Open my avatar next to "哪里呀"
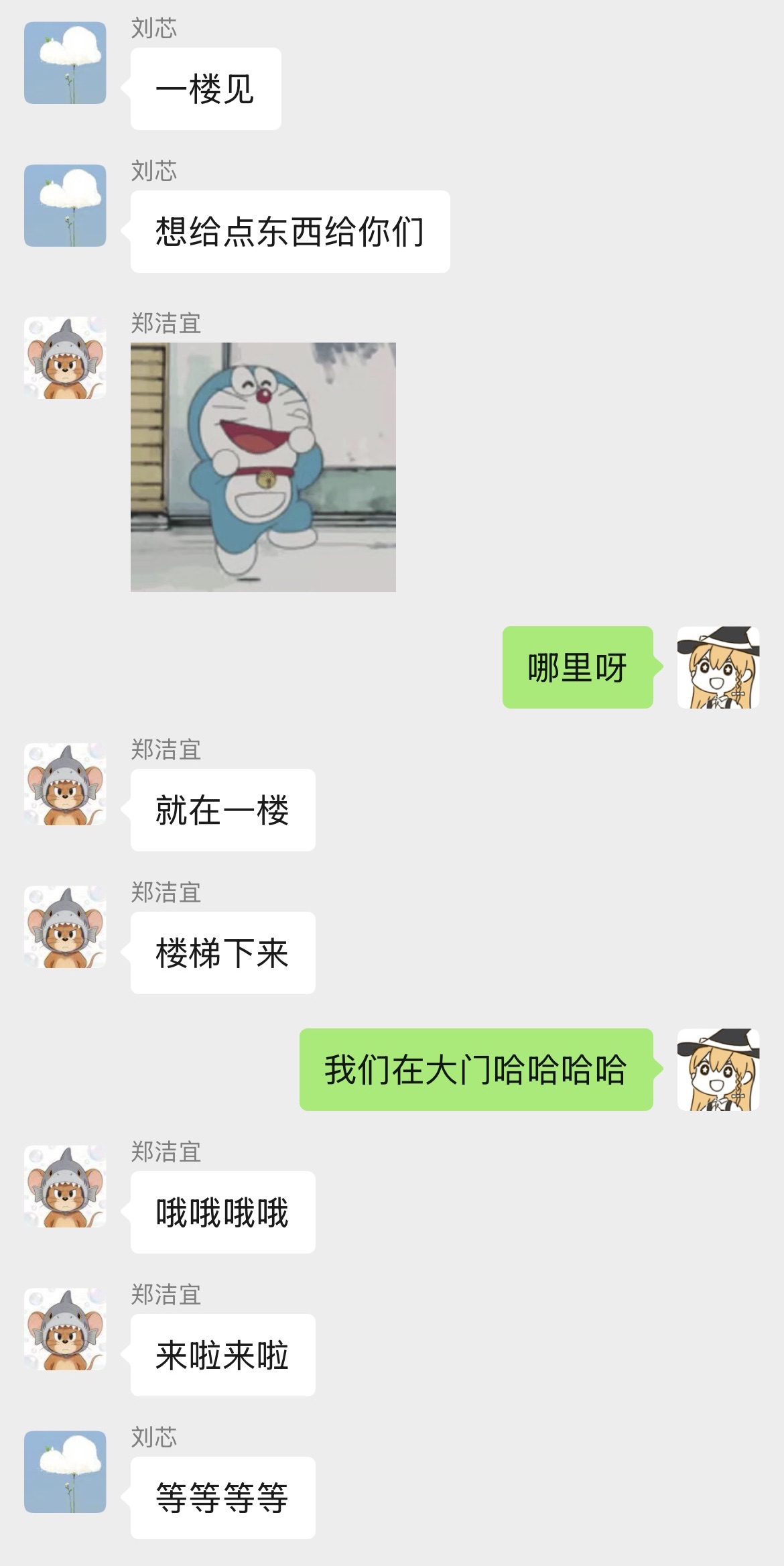The width and height of the screenshot is (784, 1566). [718, 668]
